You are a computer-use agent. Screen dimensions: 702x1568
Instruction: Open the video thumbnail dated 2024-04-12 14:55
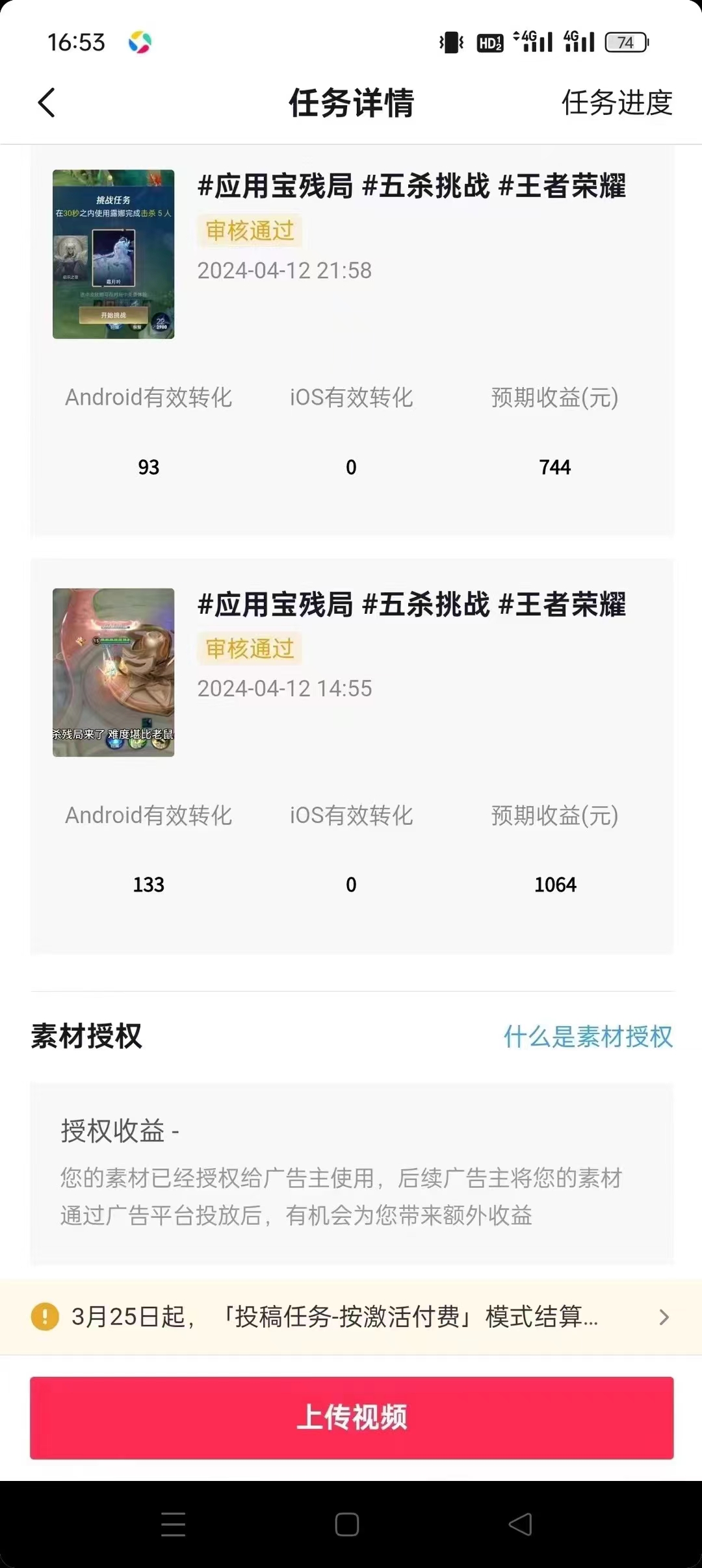click(x=113, y=672)
